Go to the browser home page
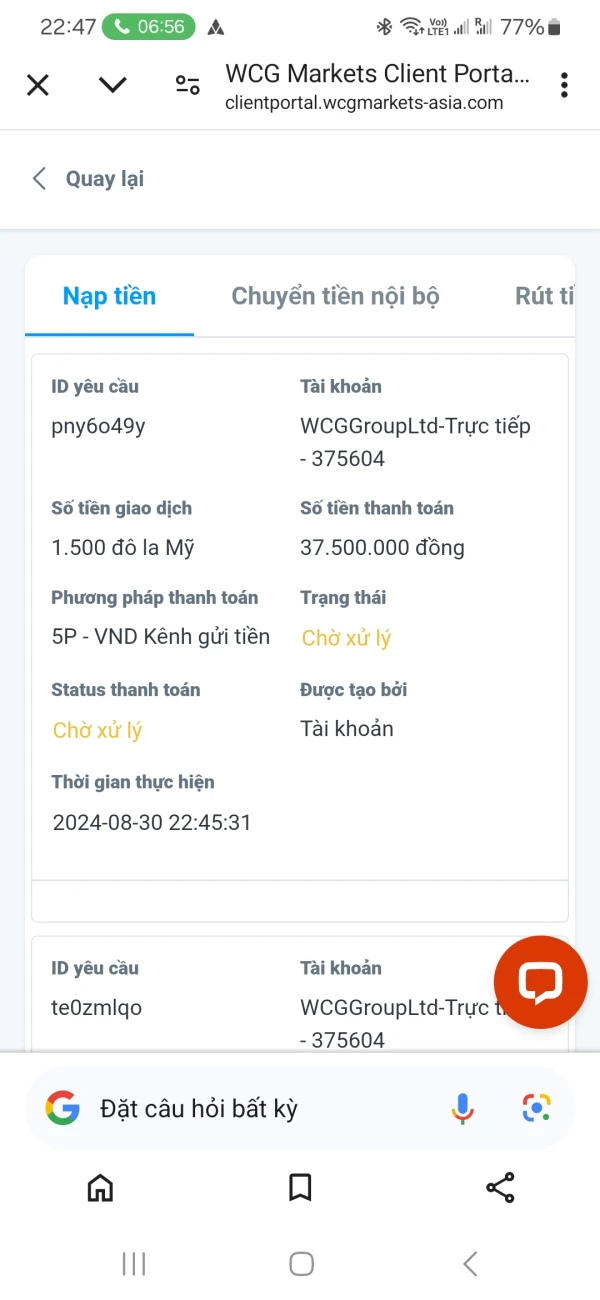This screenshot has height=1300, width=600. (x=100, y=1187)
